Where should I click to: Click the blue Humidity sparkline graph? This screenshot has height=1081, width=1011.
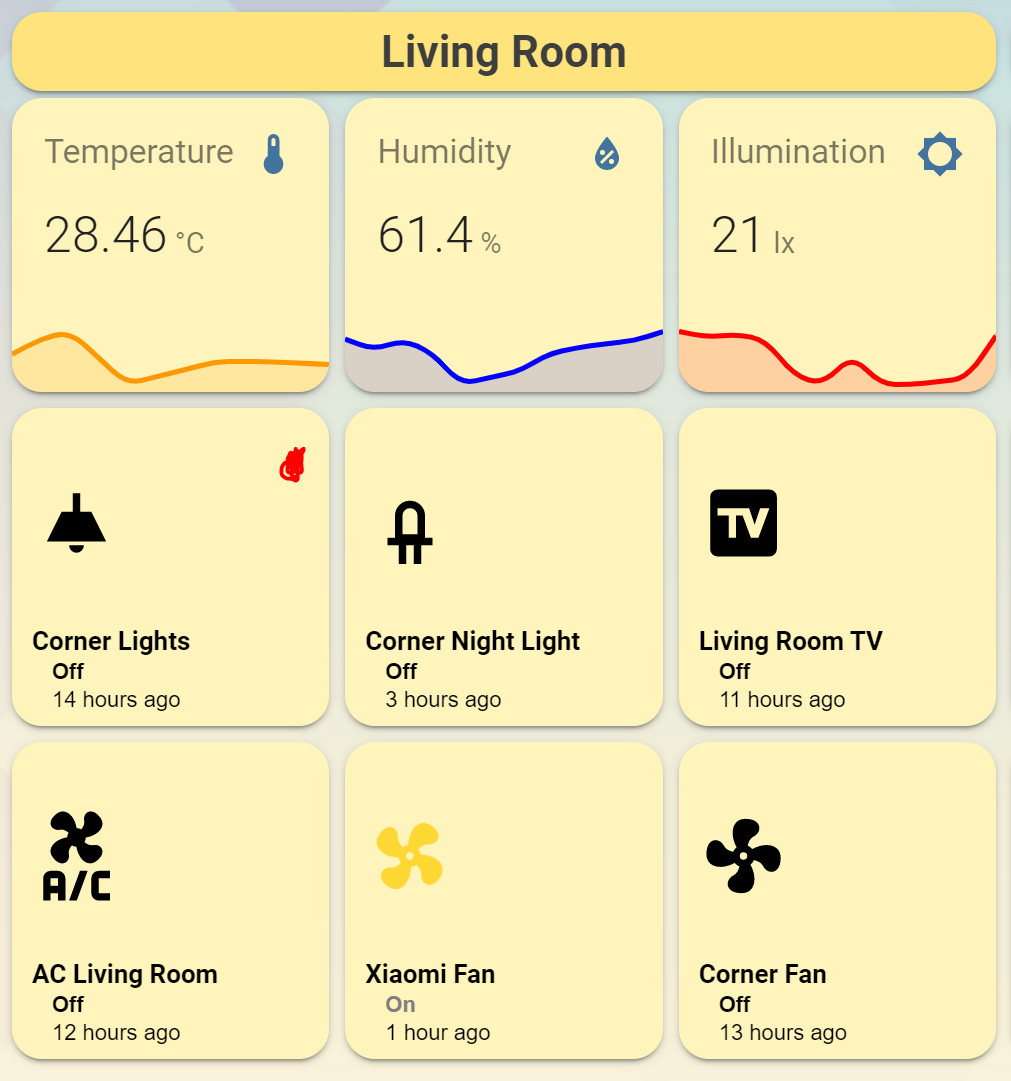(x=503, y=355)
